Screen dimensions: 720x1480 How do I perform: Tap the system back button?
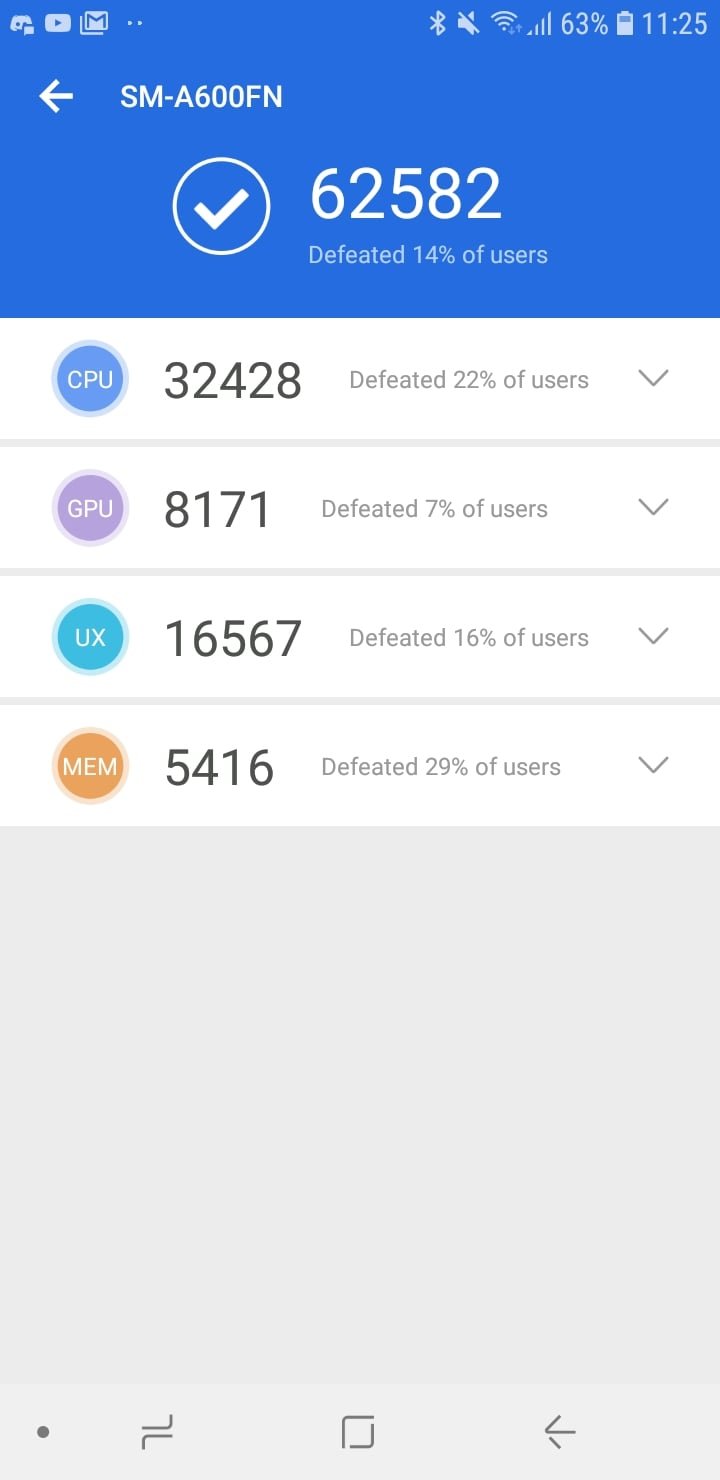pos(560,1432)
